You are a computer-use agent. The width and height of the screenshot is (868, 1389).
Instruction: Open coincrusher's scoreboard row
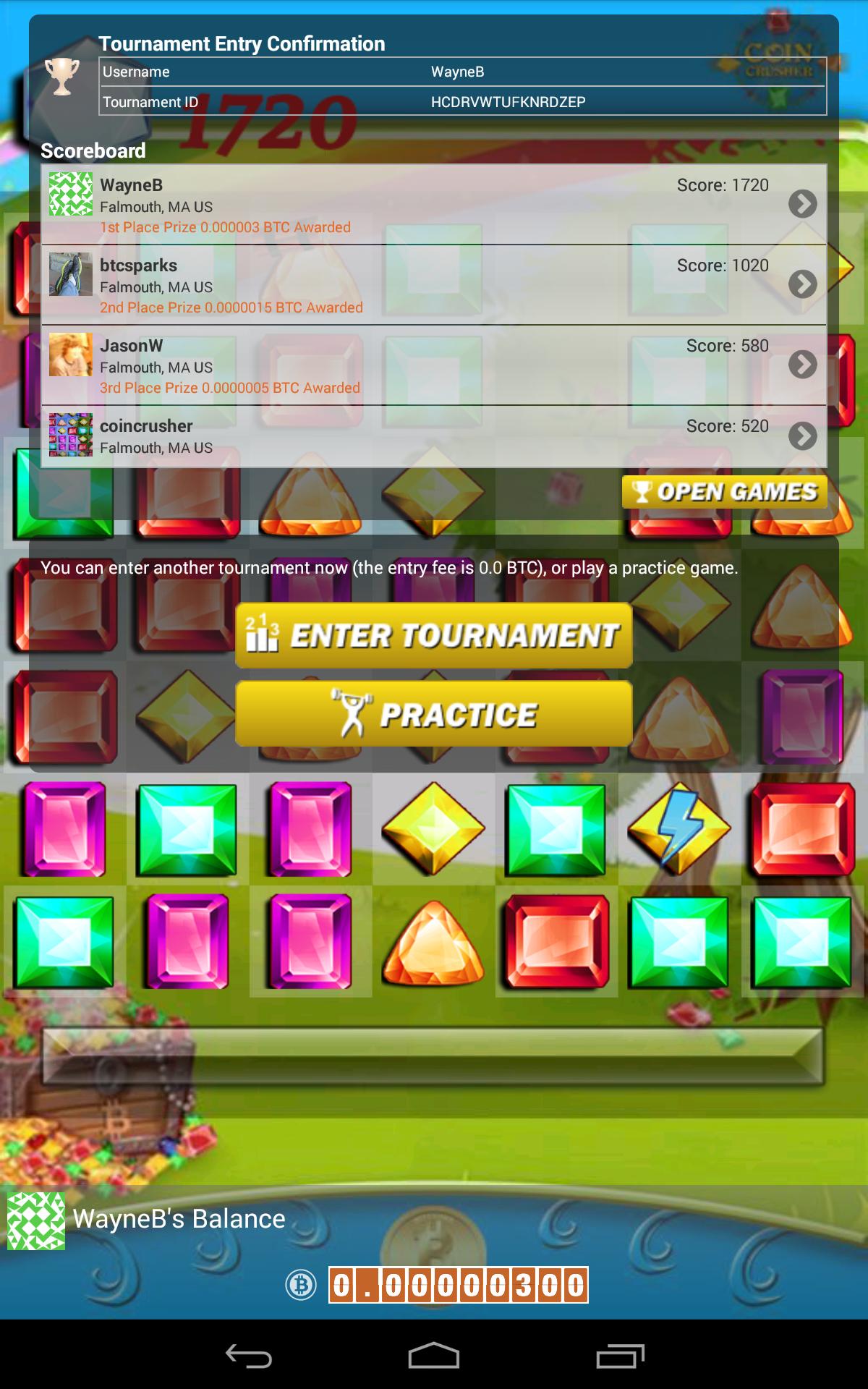(801, 436)
